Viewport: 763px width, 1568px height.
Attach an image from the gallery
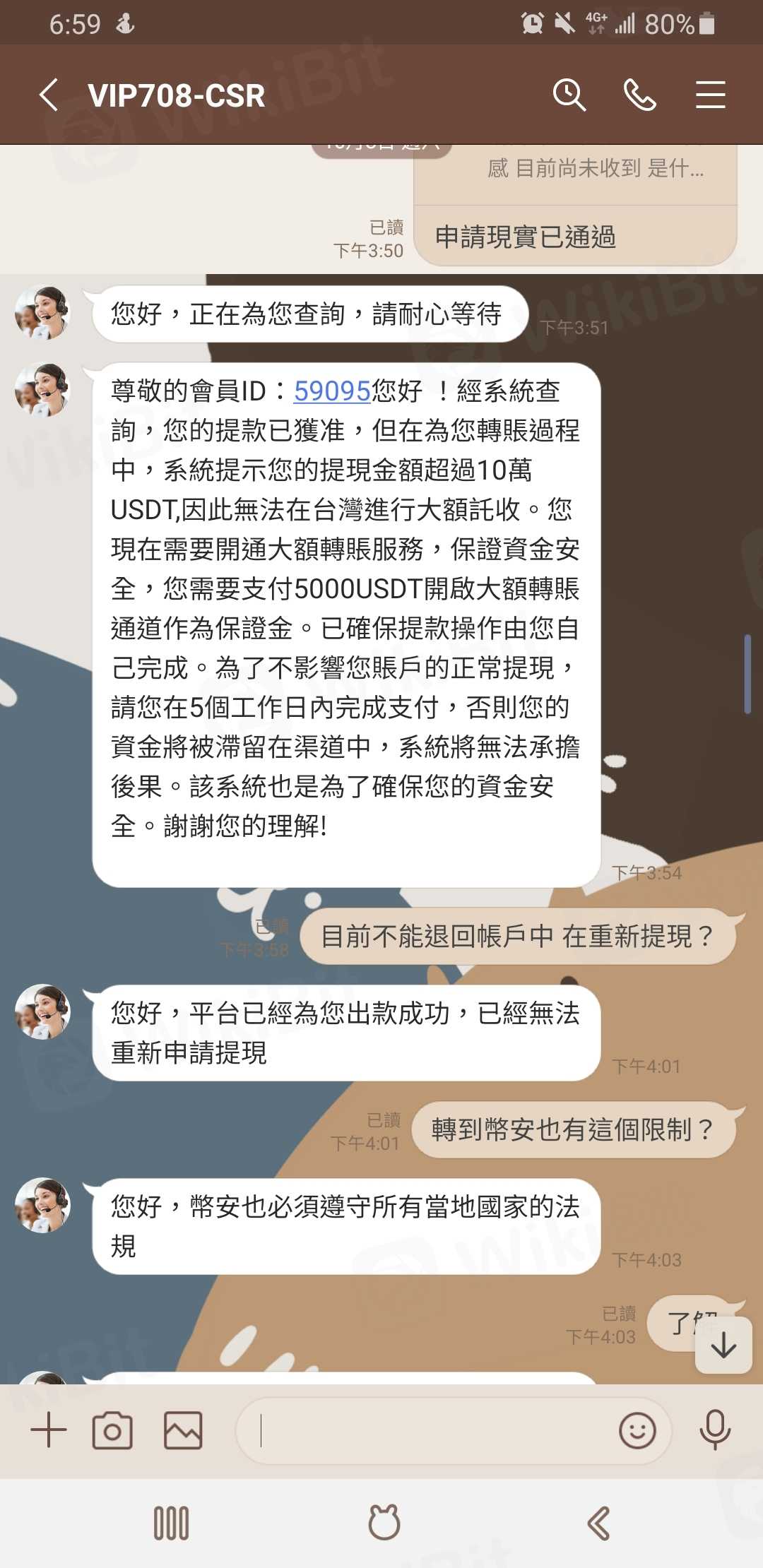(183, 1430)
